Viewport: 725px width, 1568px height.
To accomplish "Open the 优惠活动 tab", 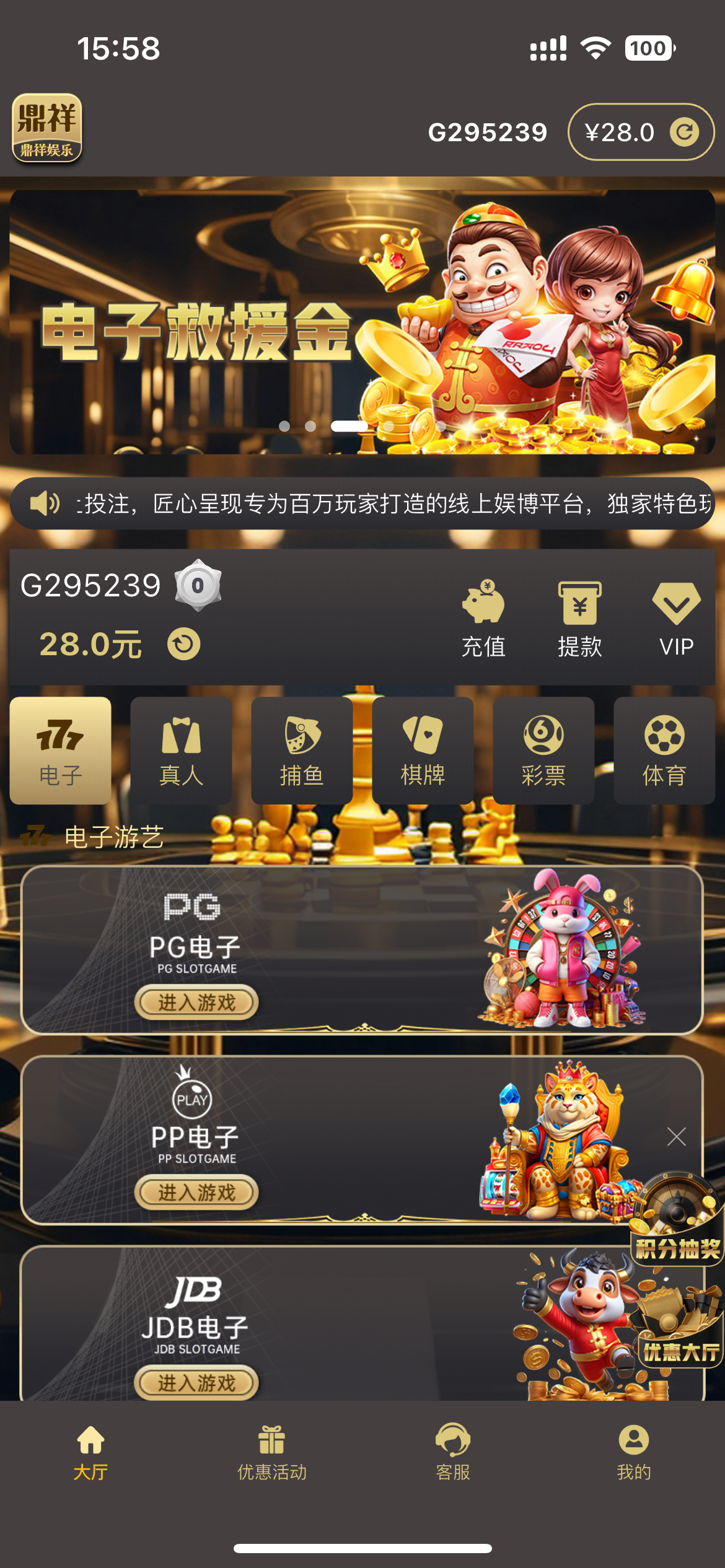I will (271, 1452).
